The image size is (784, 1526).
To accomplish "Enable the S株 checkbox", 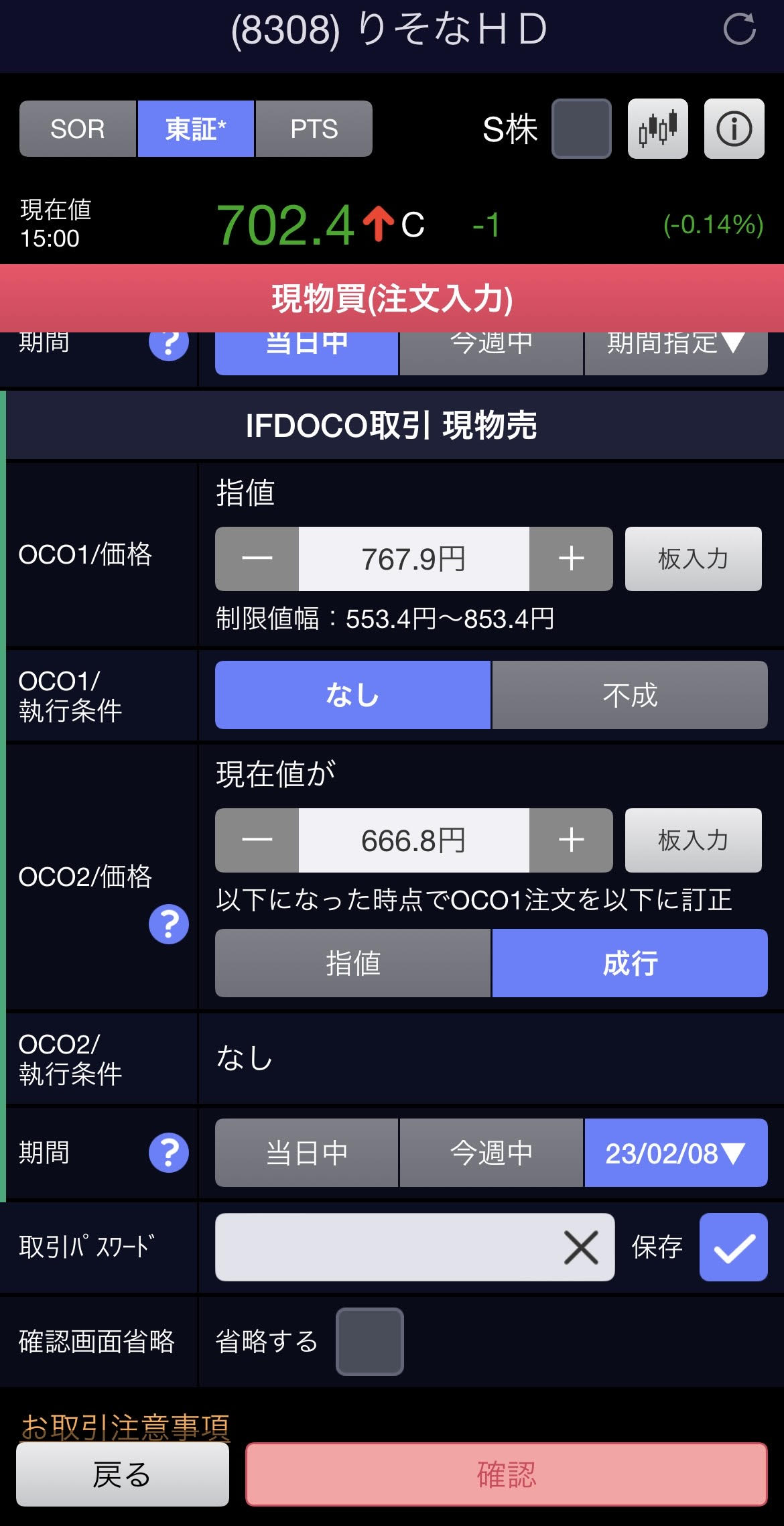I will coord(581,129).
